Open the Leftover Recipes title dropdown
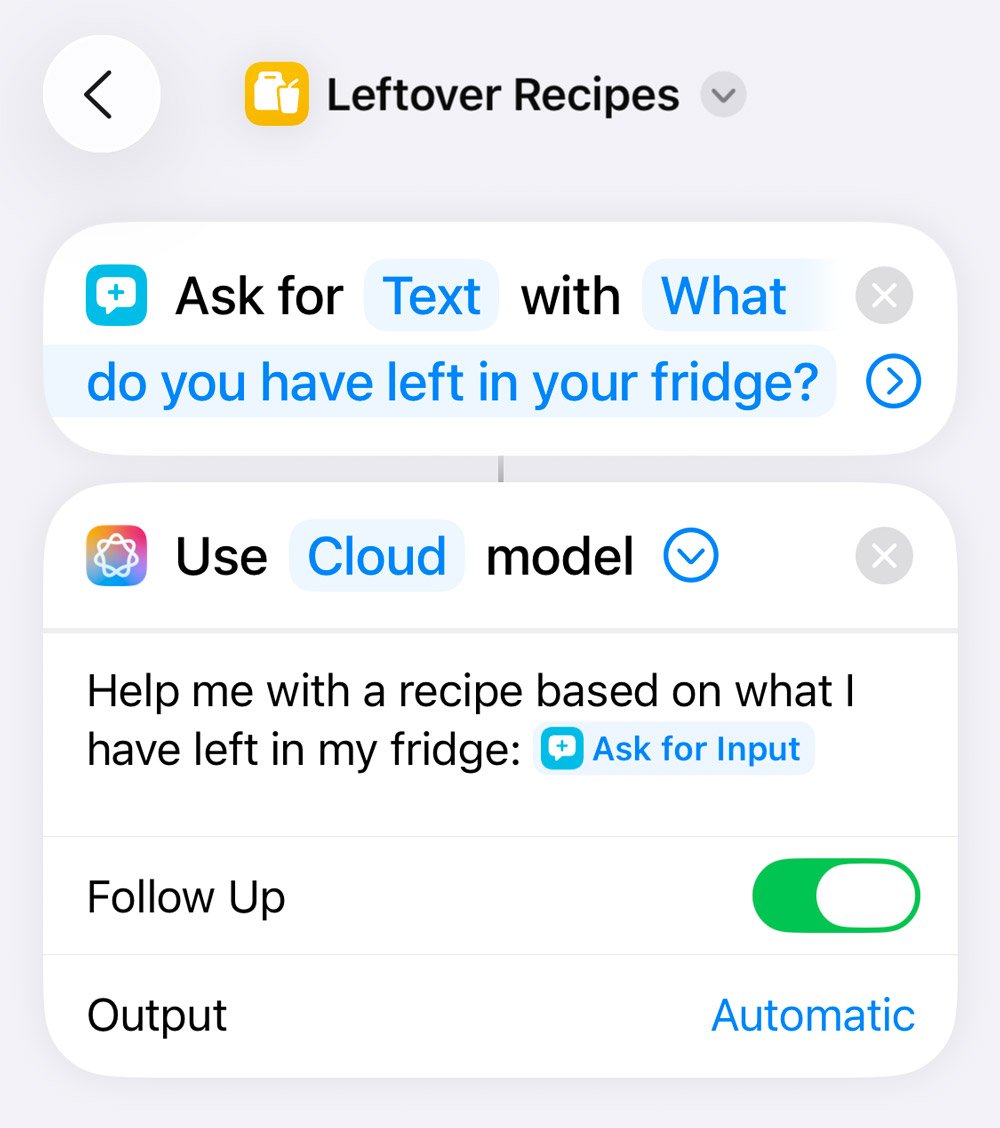This screenshot has width=1000, height=1128. 723,94
